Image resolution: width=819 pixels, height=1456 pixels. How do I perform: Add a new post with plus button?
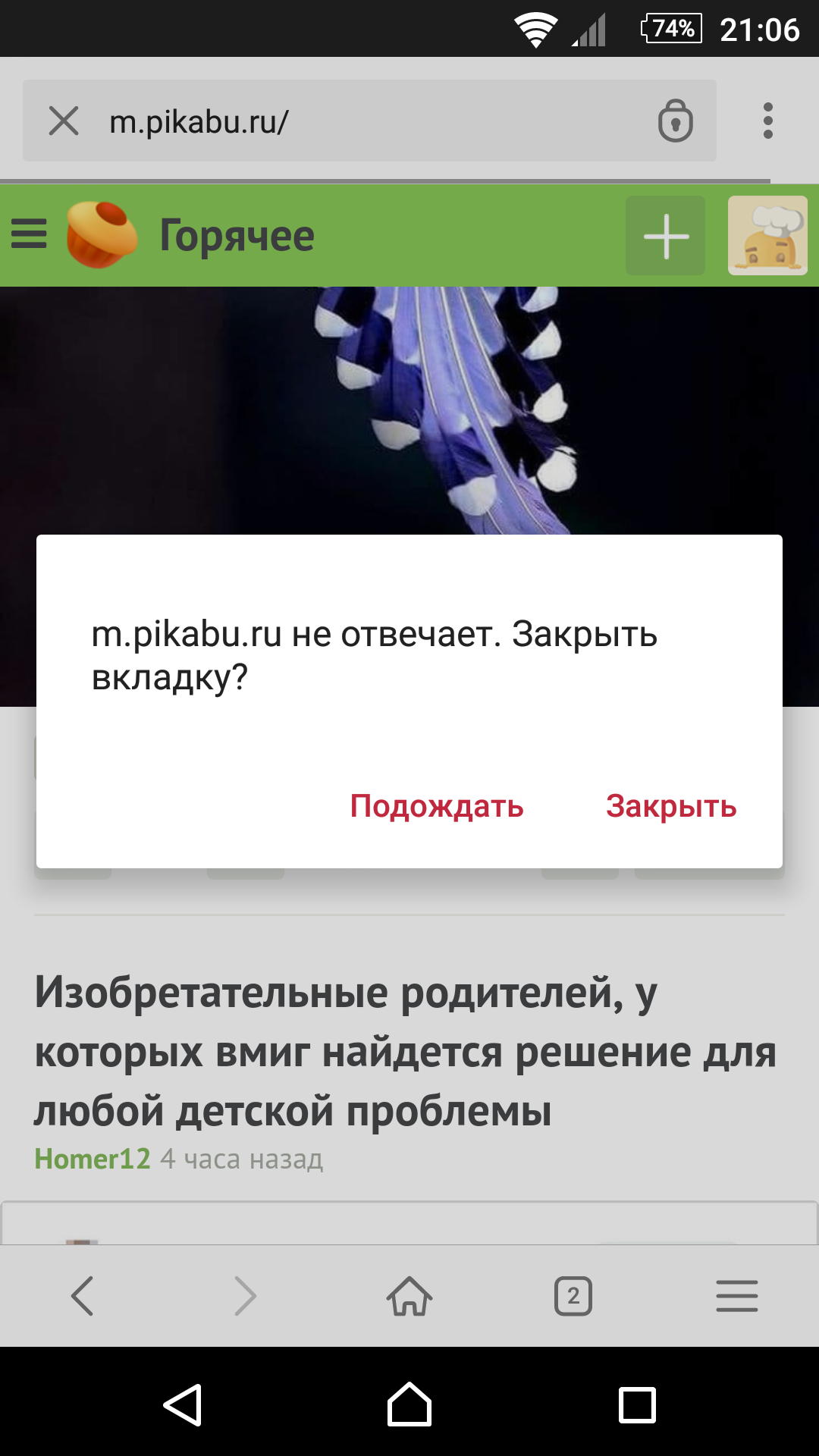pyautogui.click(x=665, y=236)
